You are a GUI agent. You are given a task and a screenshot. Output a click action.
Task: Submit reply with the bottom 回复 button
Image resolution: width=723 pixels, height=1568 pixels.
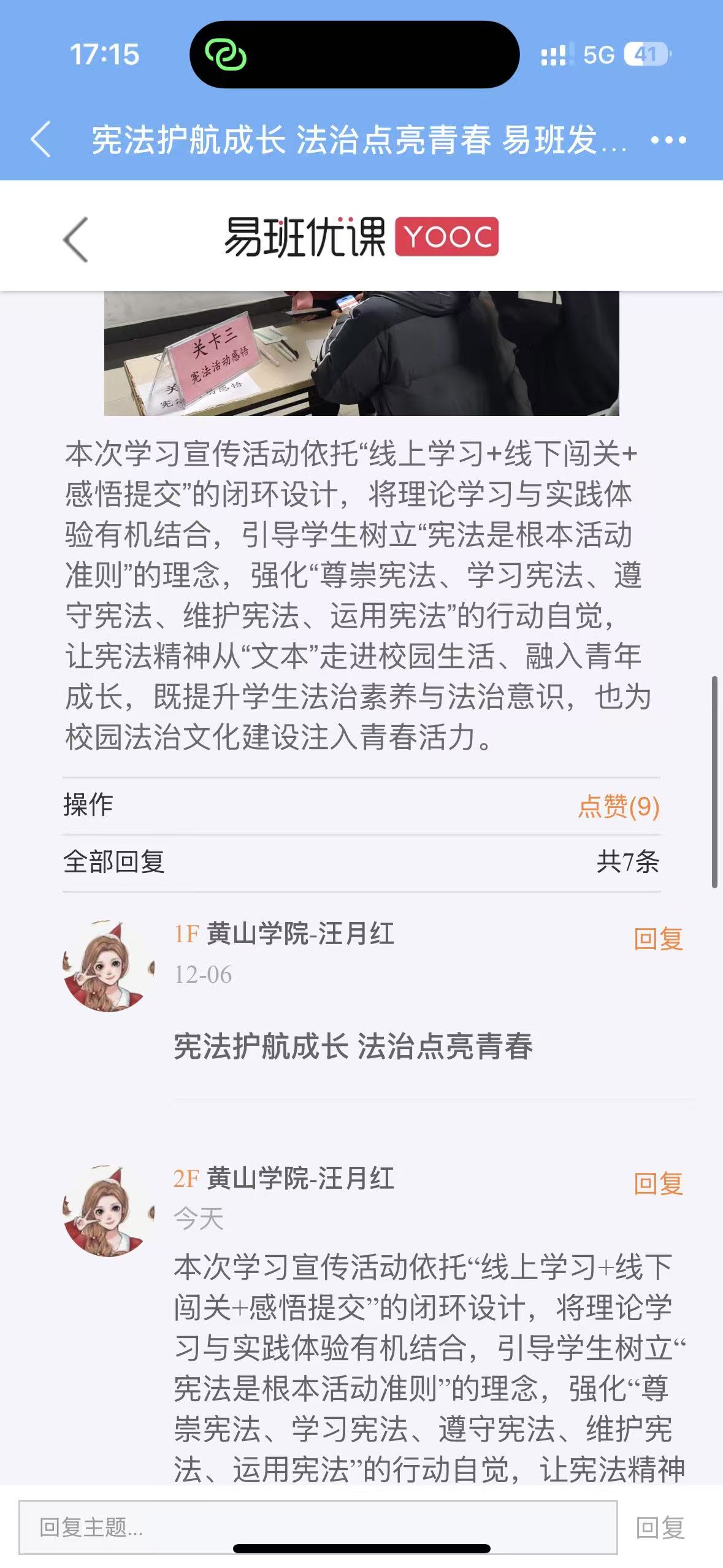tap(660, 1528)
